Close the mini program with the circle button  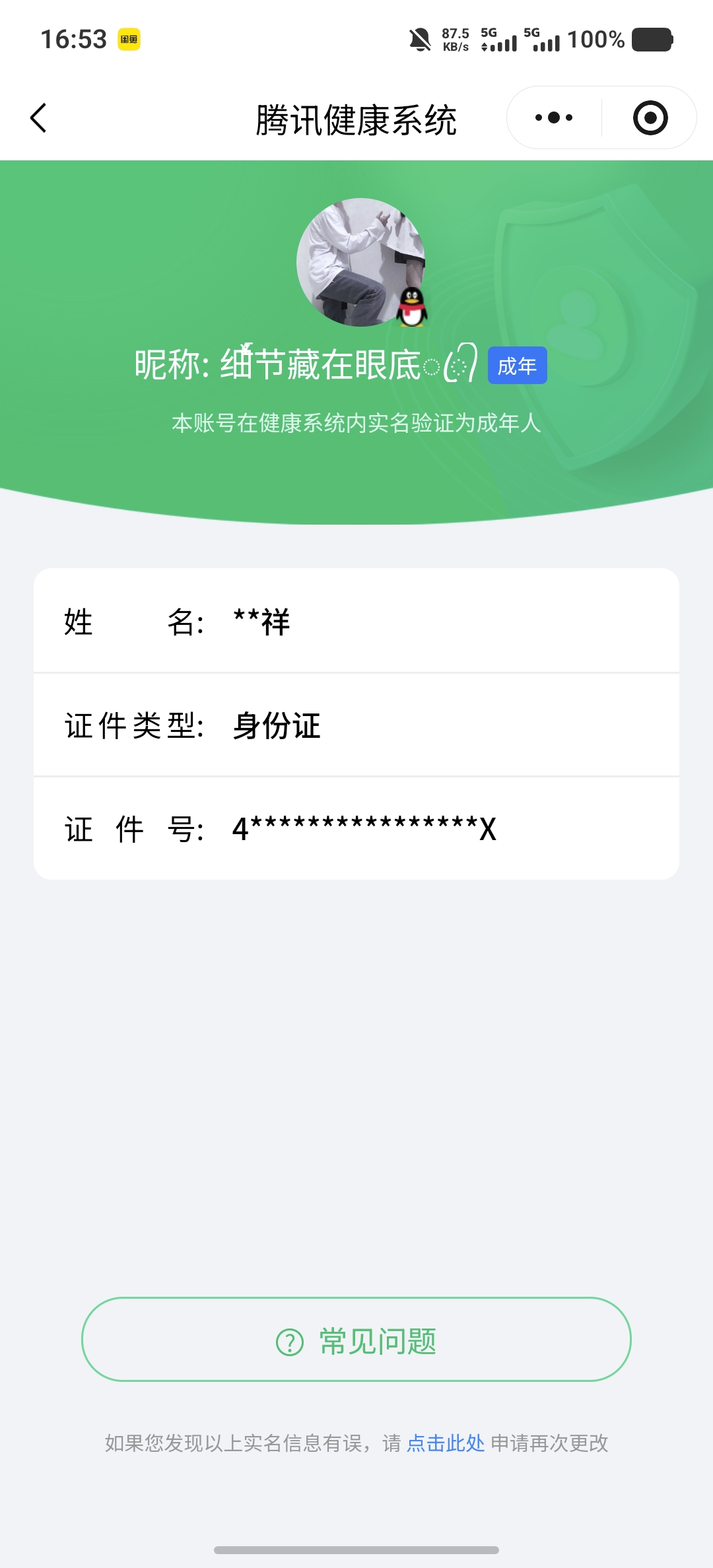point(650,118)
